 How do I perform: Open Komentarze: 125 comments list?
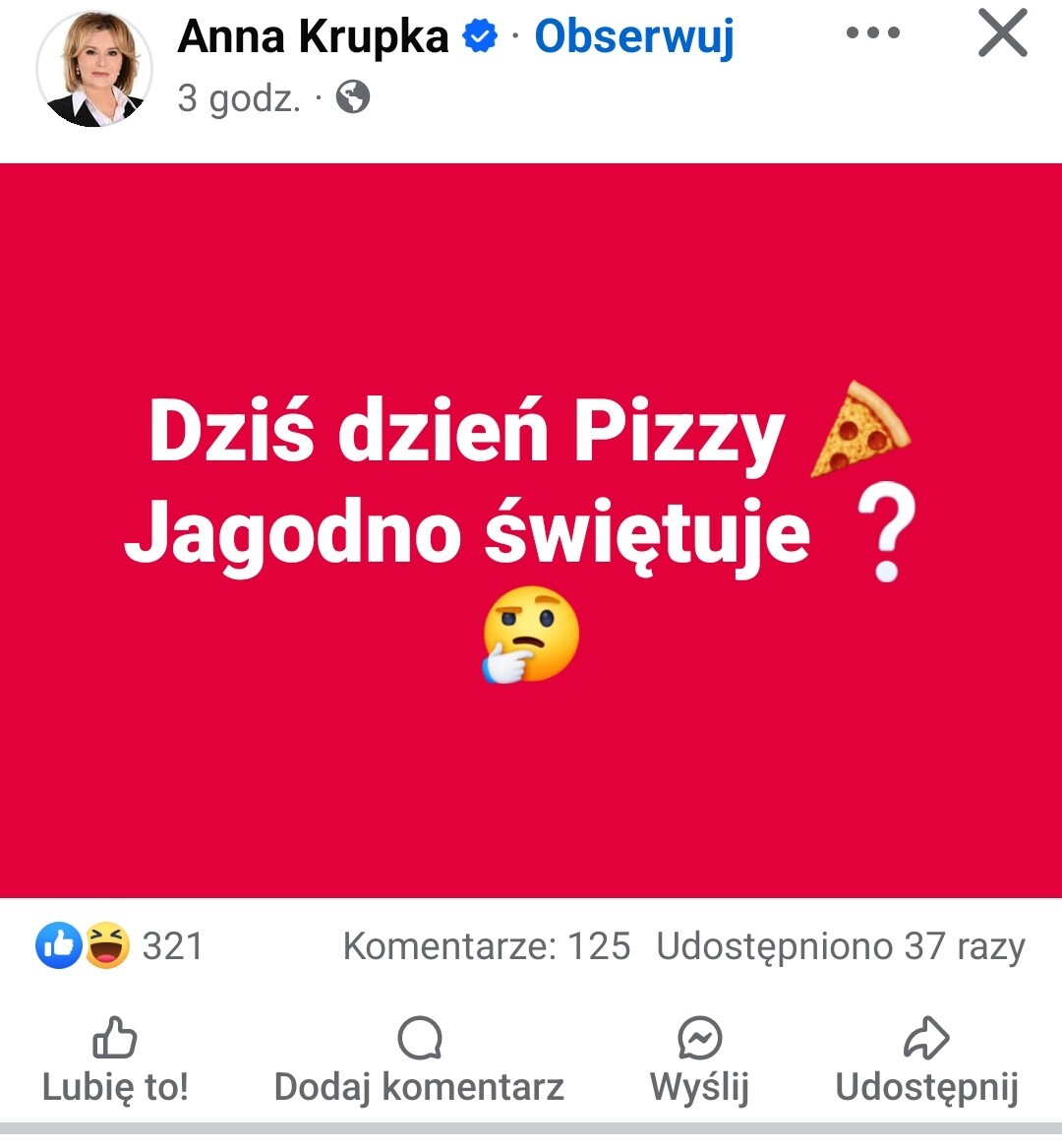(x=486, y=946)
